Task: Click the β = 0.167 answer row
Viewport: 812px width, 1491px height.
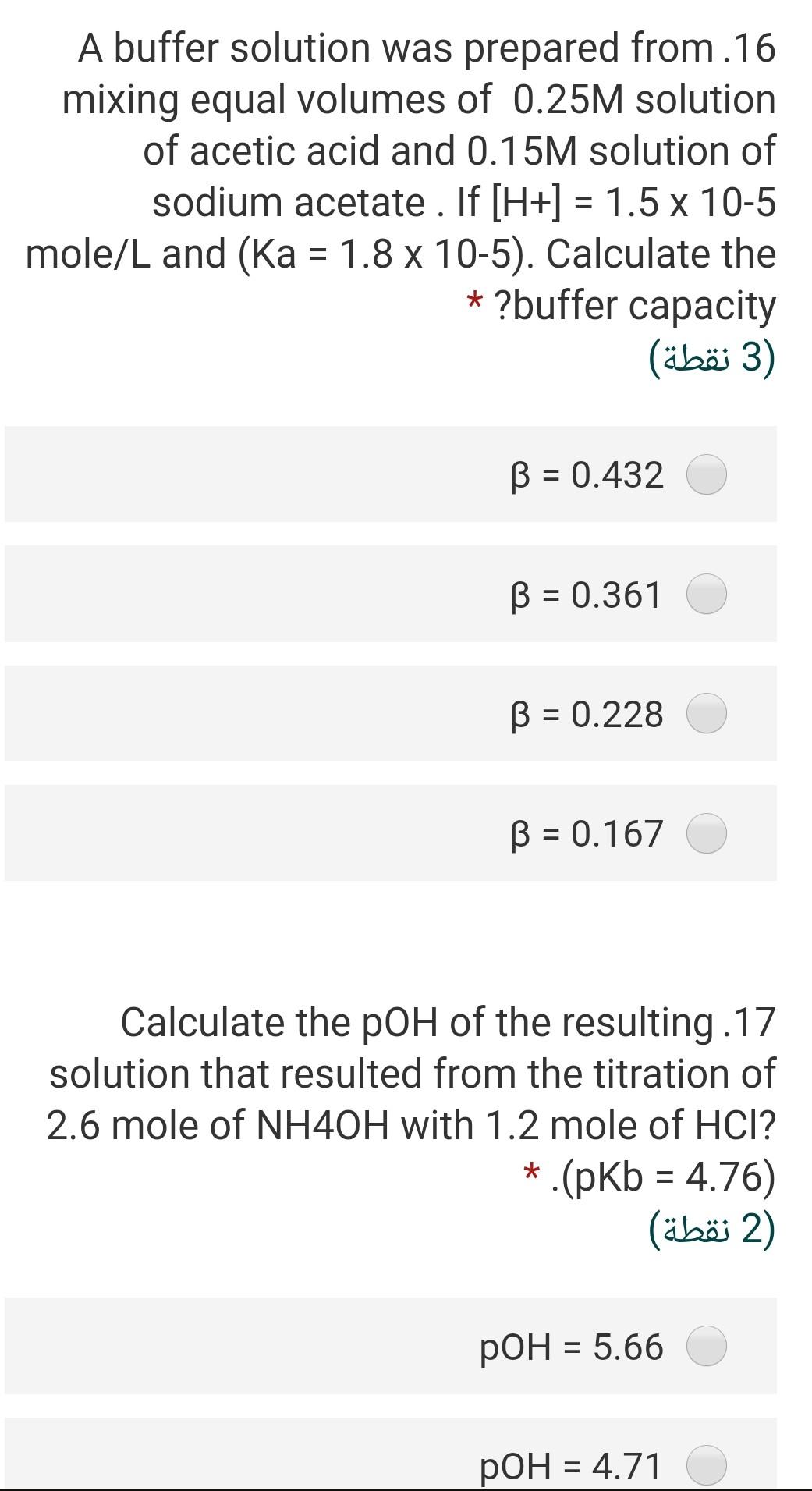Action: pyautogui.click(x=390, y=834)
